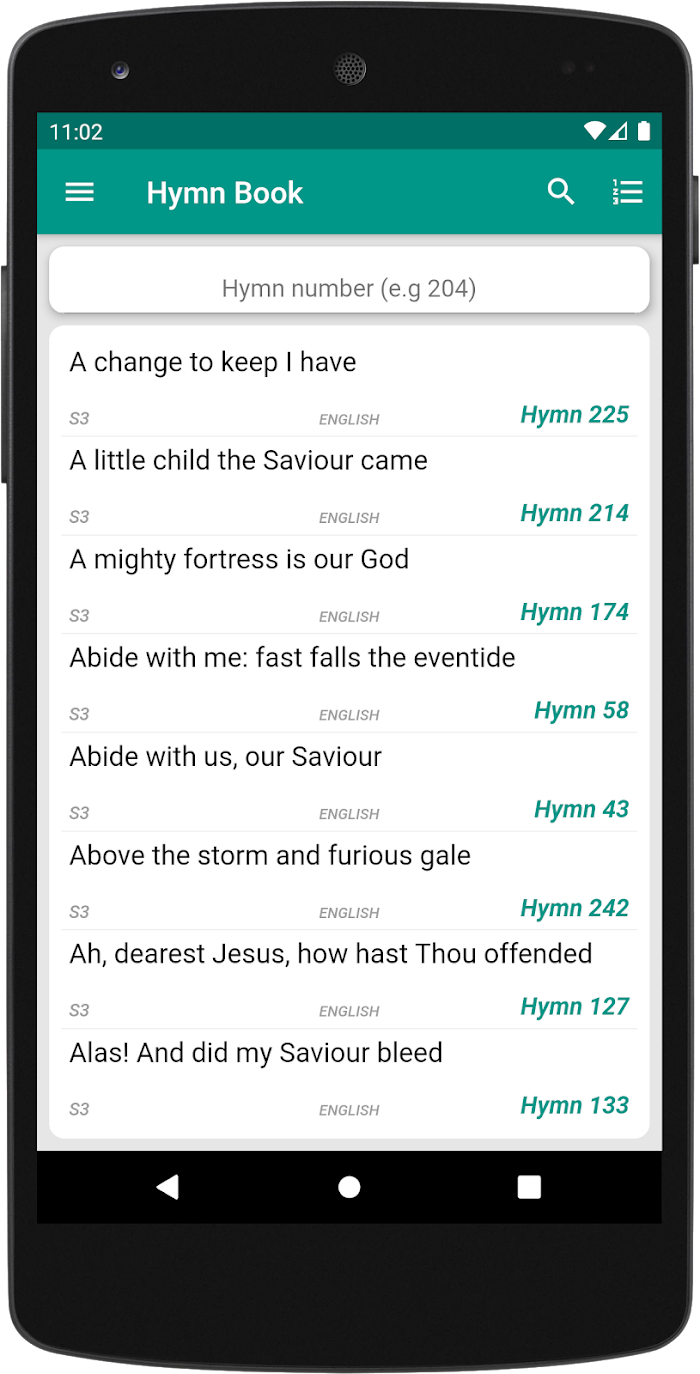
Task: View hymn "Abide with us, our Saviour"
Action: point(349,782)
